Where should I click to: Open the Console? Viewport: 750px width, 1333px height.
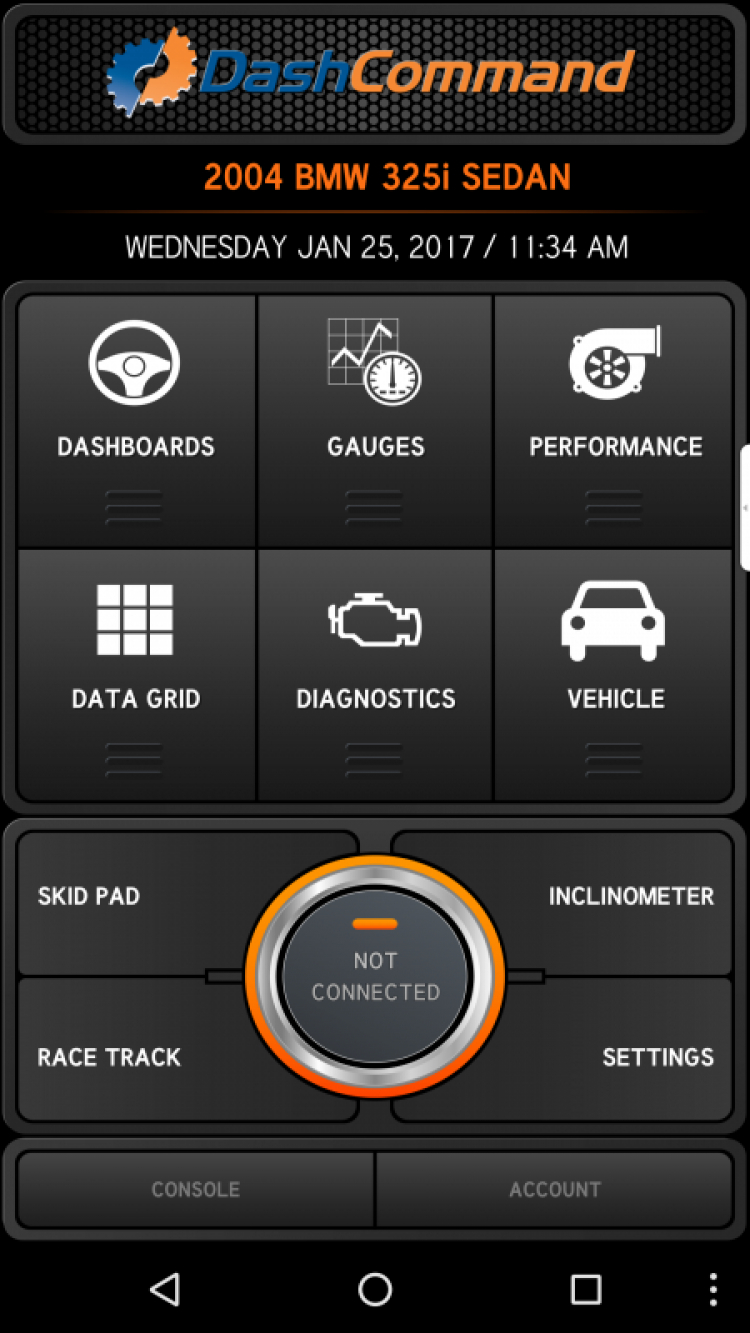pos(196,1189)
